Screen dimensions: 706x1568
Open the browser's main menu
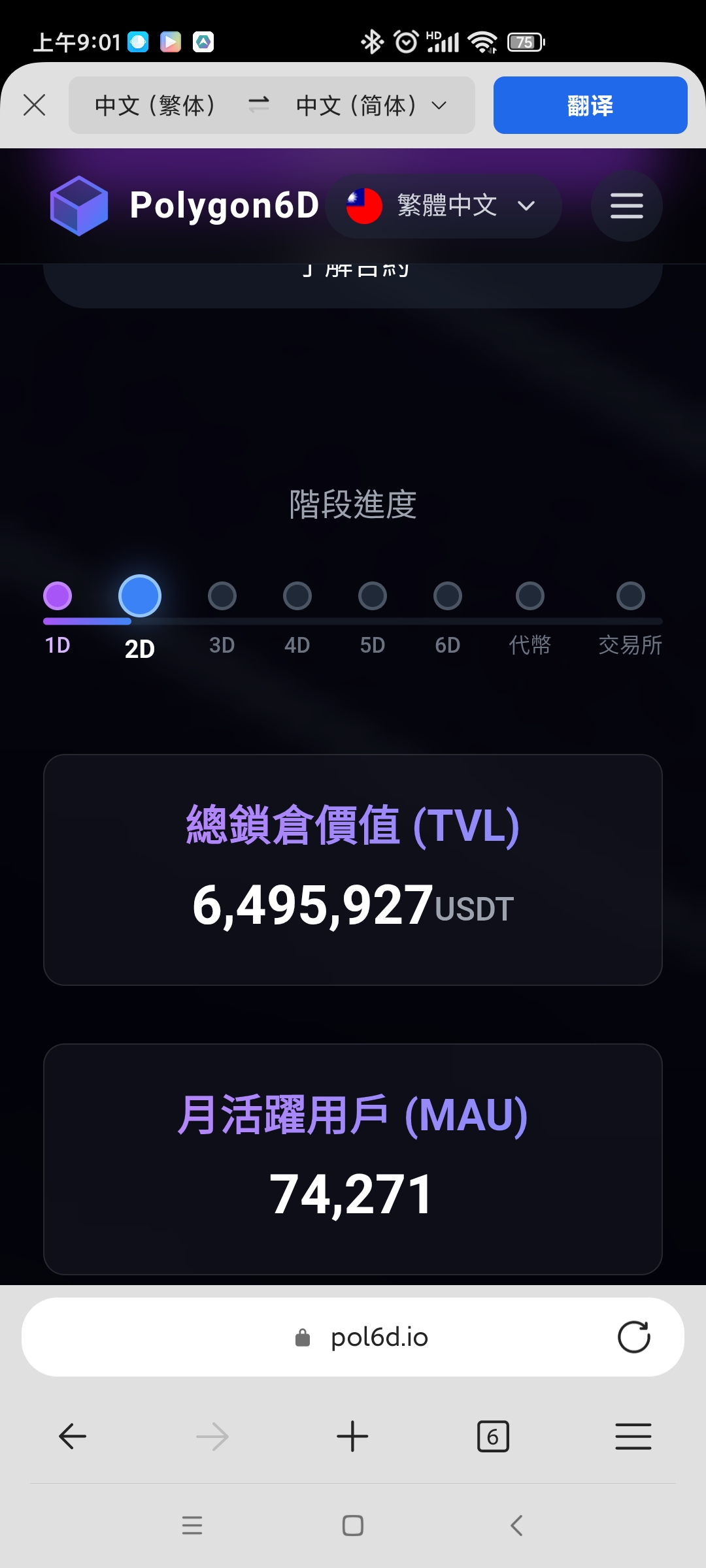click(633, 1436)
